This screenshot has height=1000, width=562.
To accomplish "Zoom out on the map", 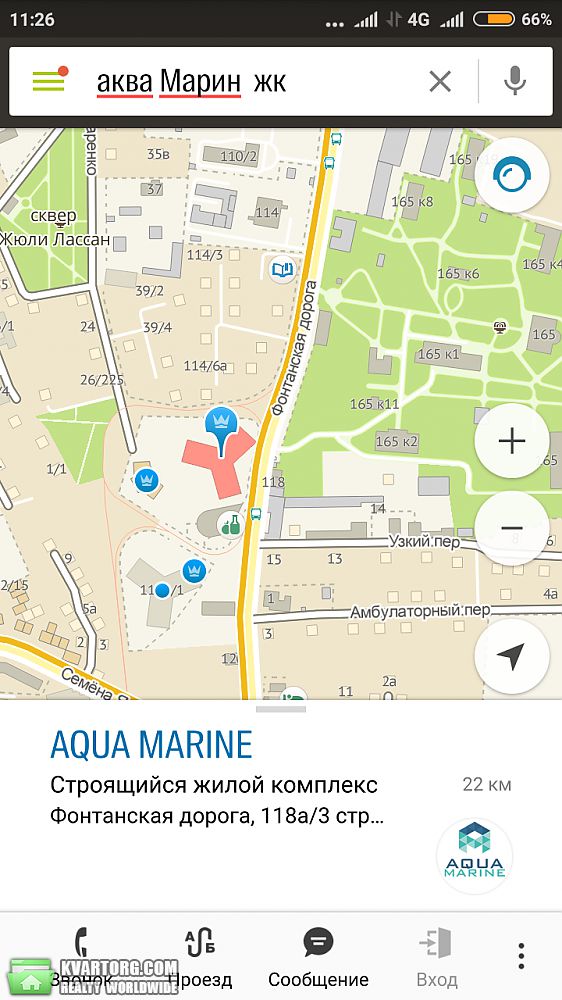I will [512, 528].
